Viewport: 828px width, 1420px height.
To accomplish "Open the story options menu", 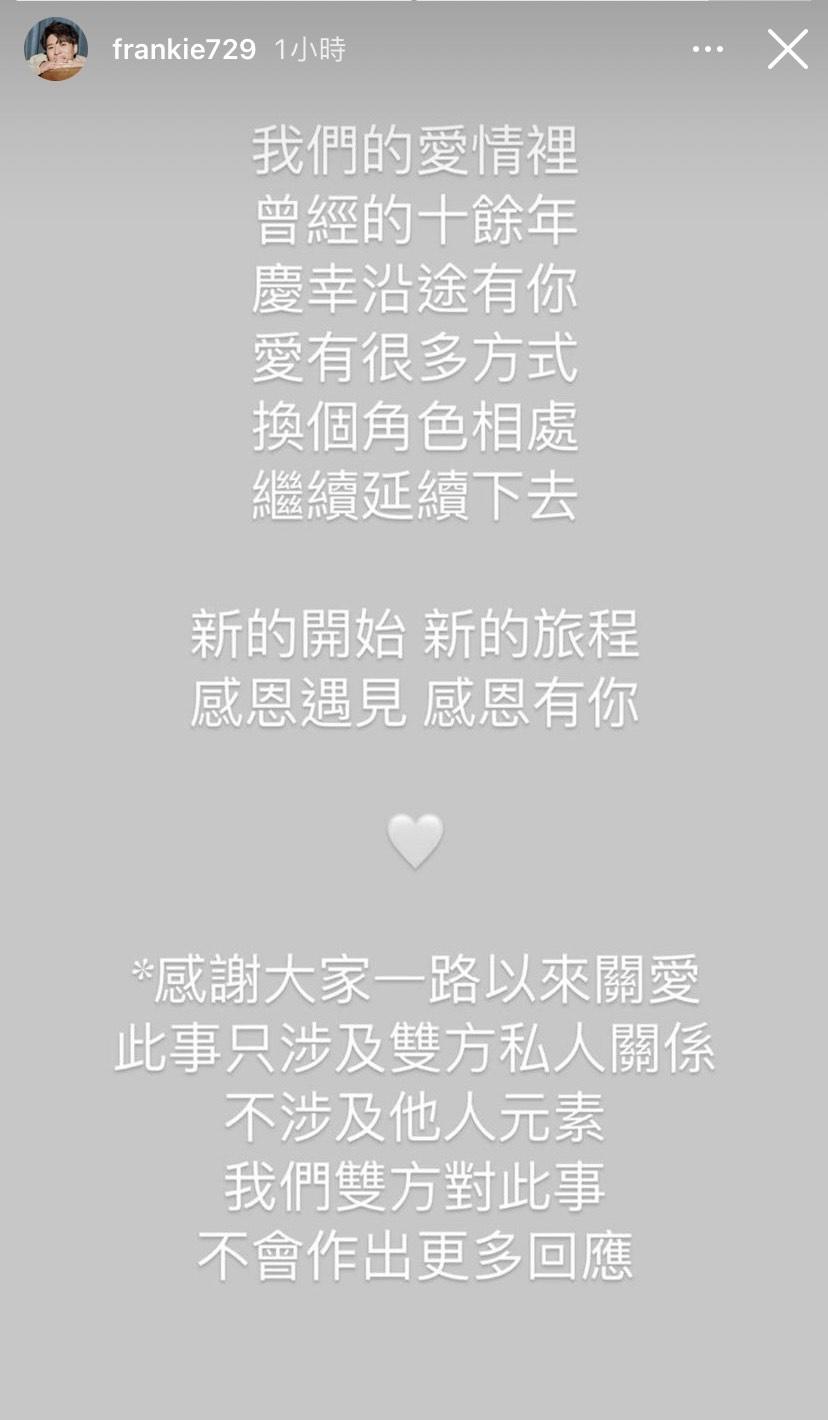I will coord(708,49).
